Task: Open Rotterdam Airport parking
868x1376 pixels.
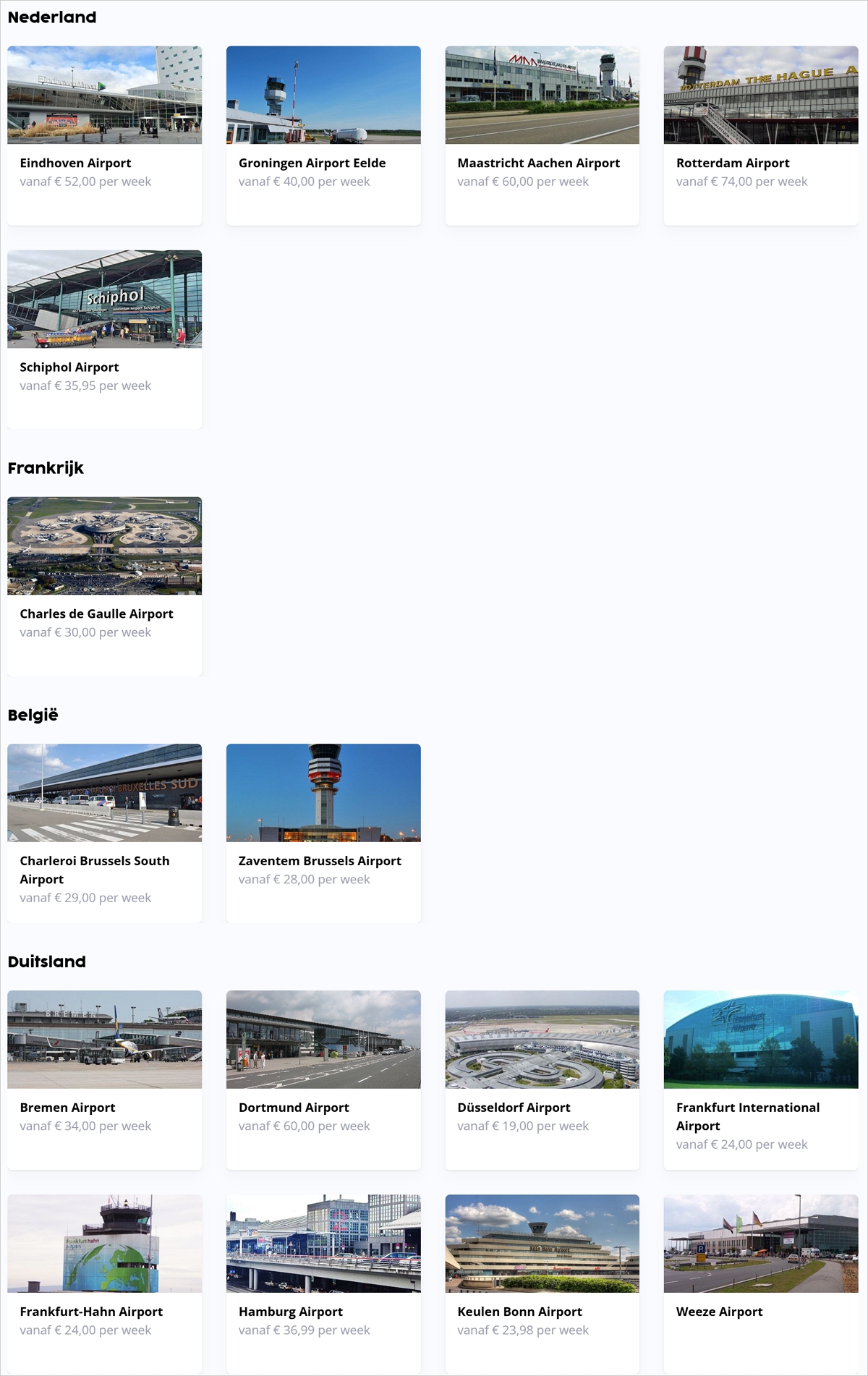Action: [760, 136]
